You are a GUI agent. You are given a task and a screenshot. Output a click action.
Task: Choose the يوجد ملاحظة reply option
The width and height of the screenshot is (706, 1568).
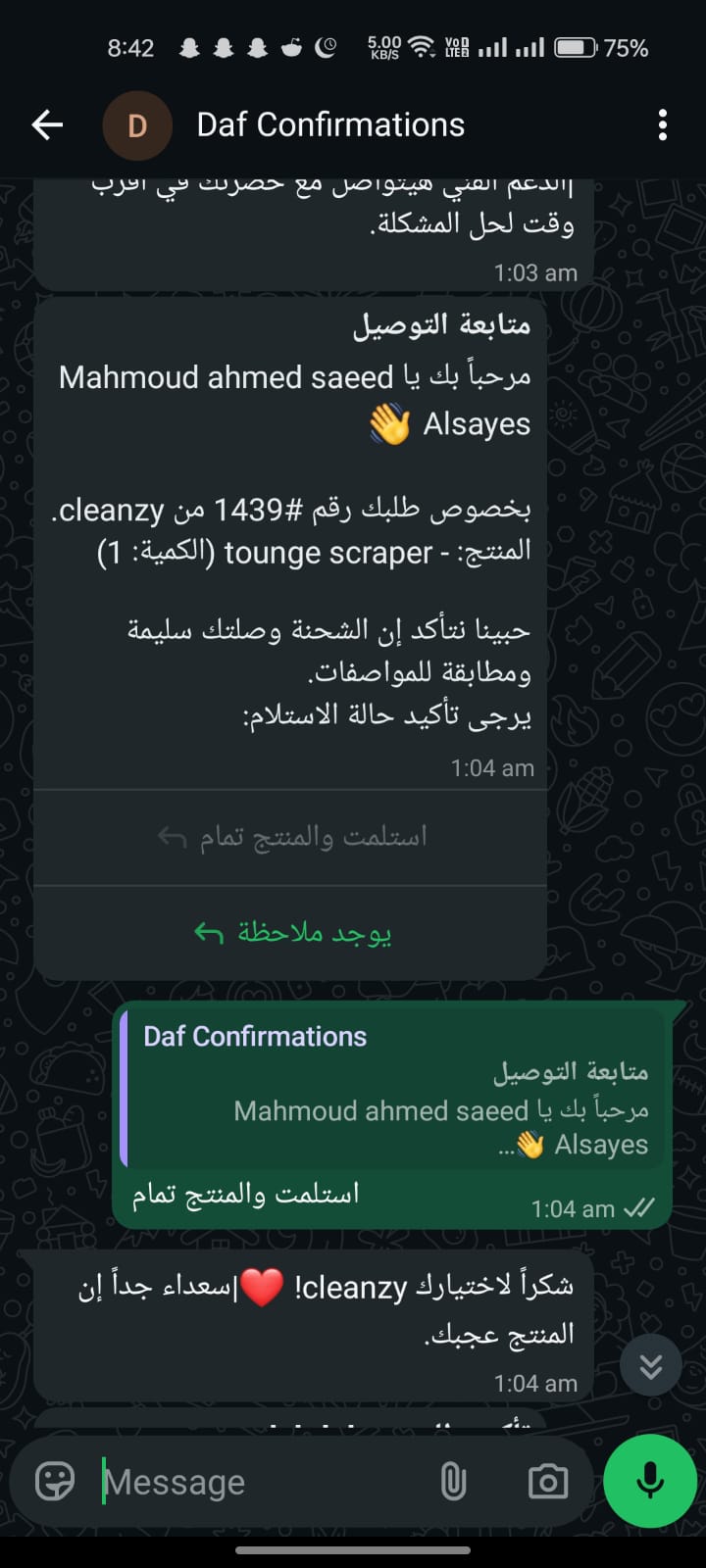(290, 932)
